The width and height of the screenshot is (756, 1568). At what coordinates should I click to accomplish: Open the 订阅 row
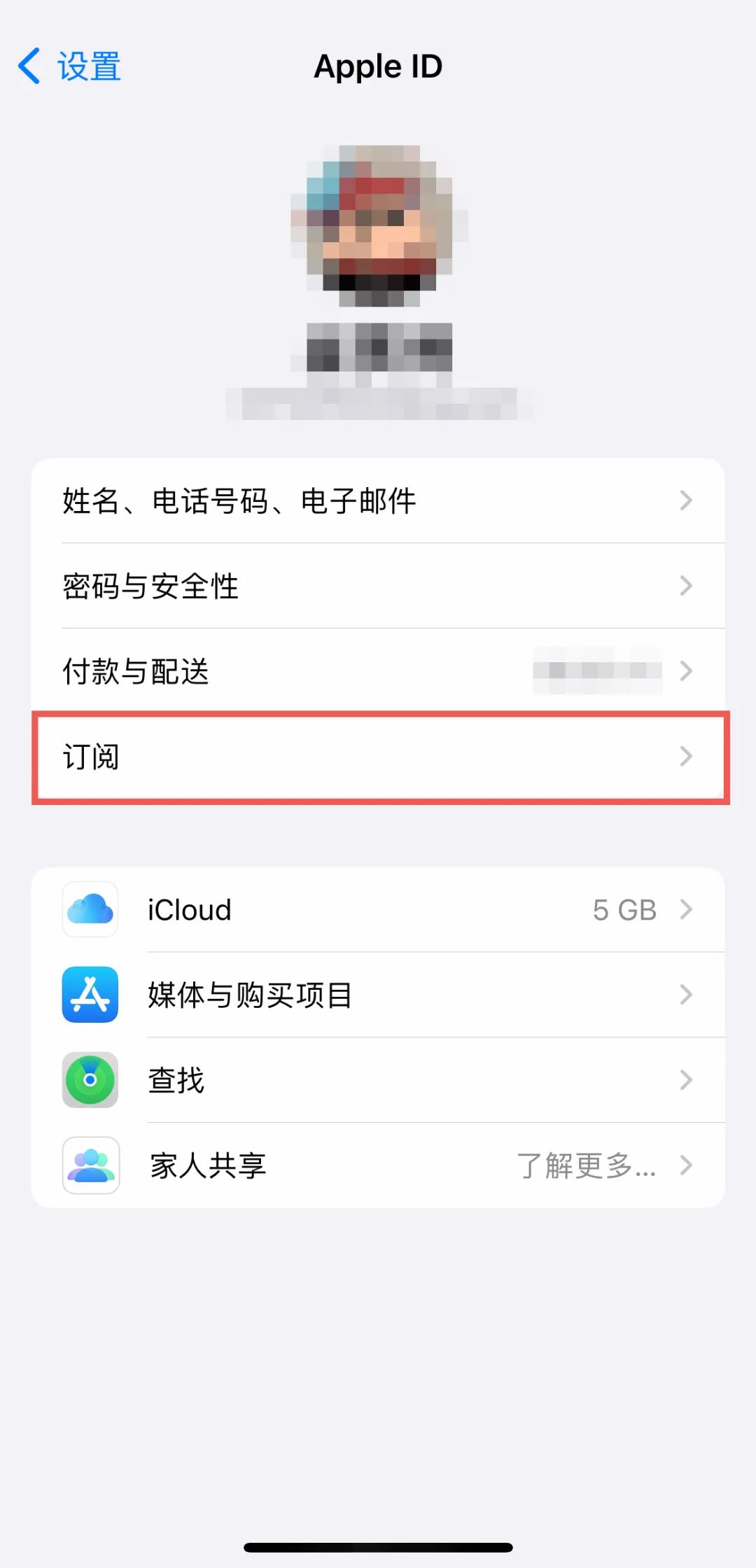(378, 757)
